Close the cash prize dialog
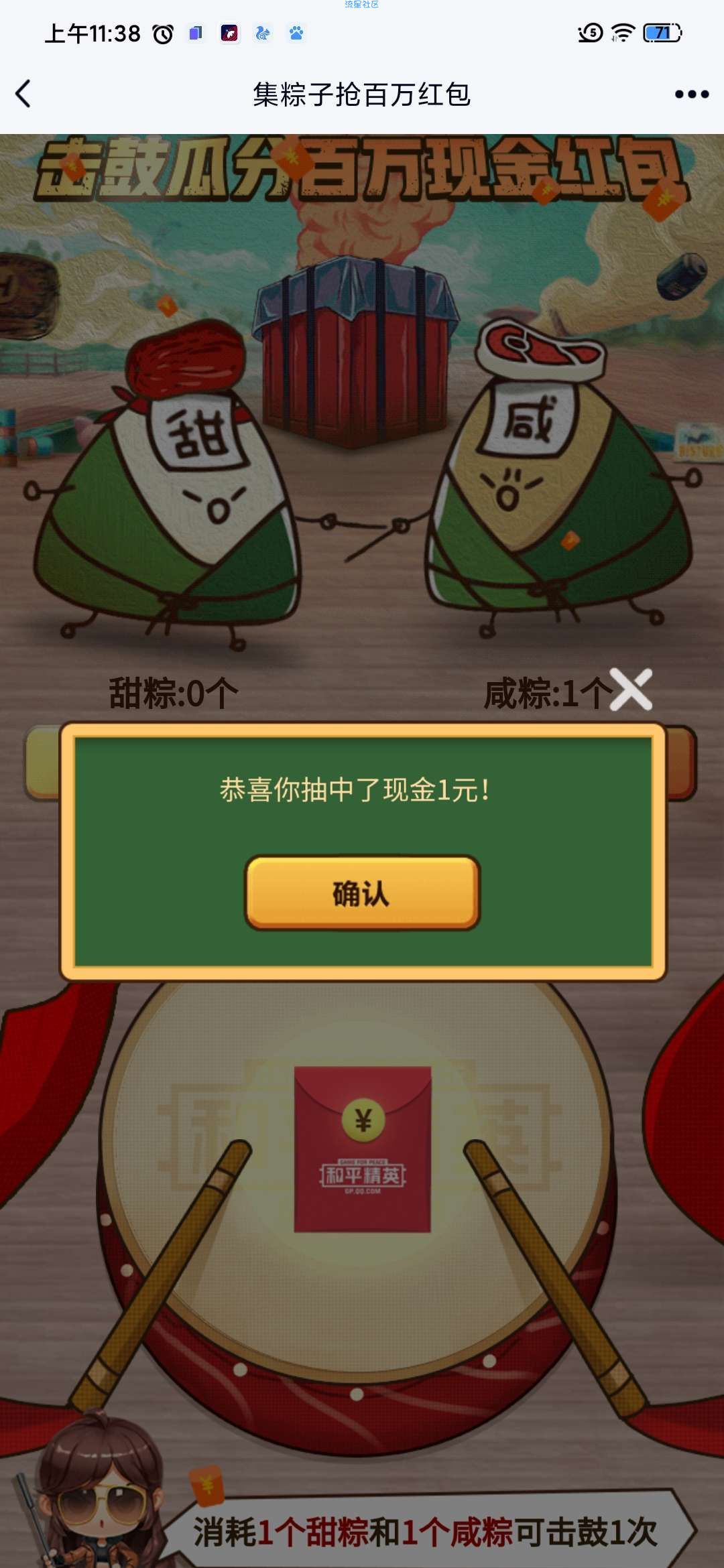 point(631,689)
